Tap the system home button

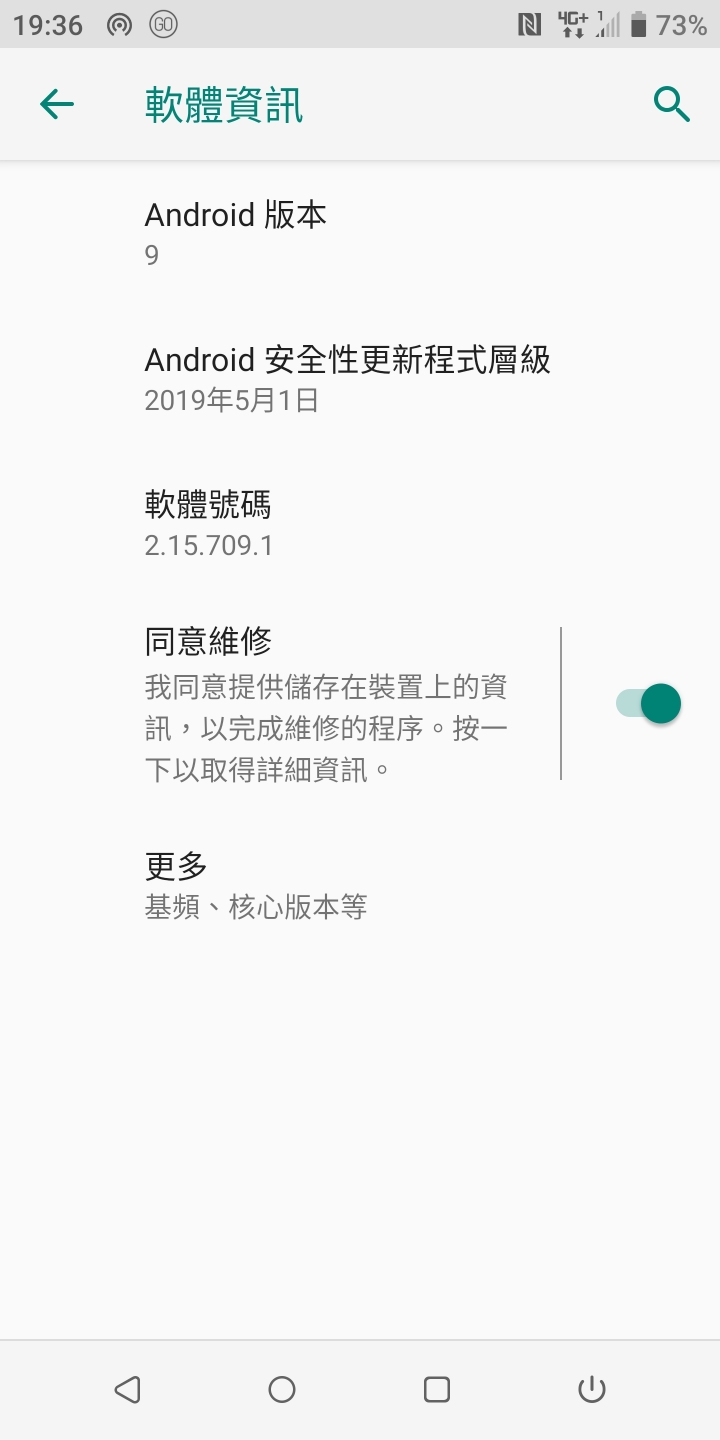click(282, 1389)
